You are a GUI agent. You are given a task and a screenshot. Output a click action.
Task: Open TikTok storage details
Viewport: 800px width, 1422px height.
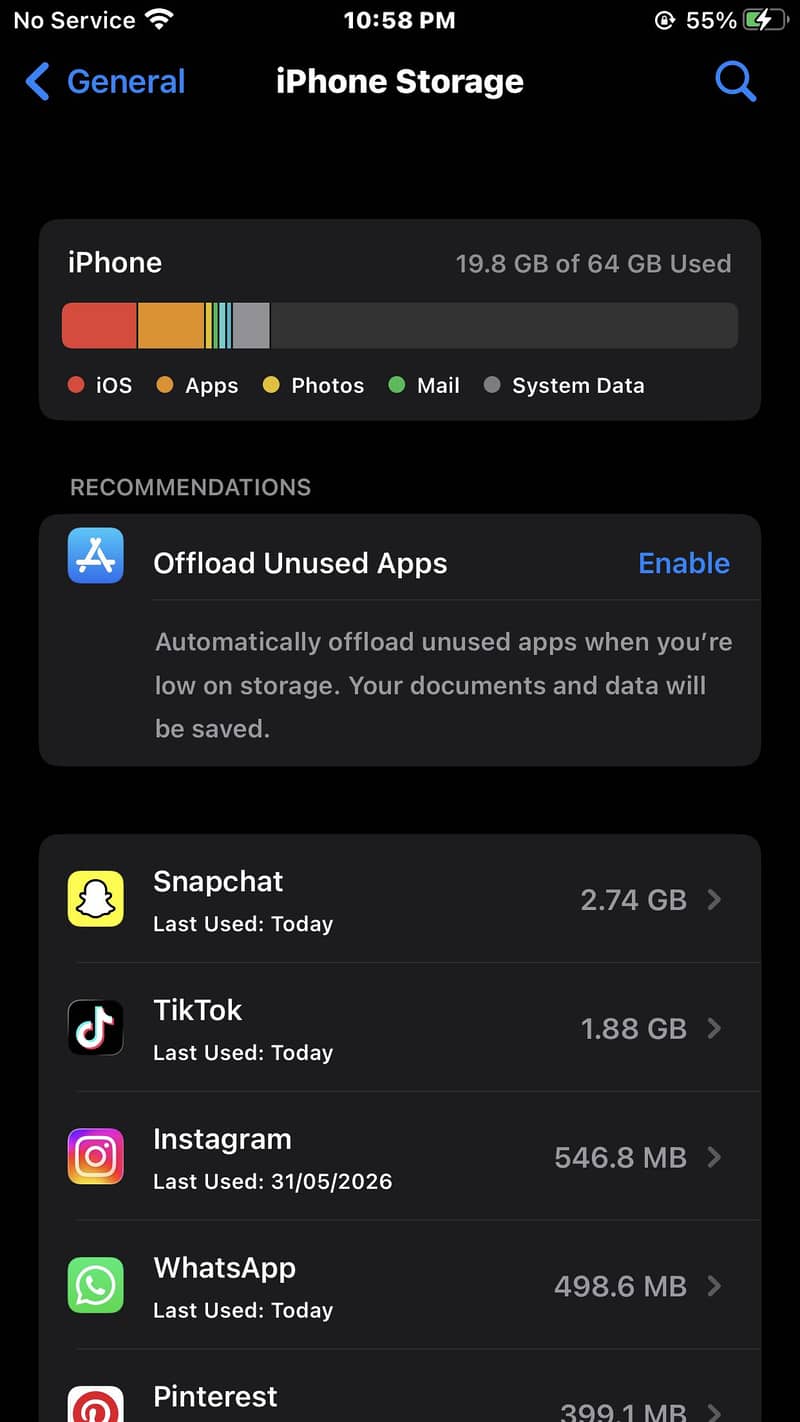tap(400, 1027)
